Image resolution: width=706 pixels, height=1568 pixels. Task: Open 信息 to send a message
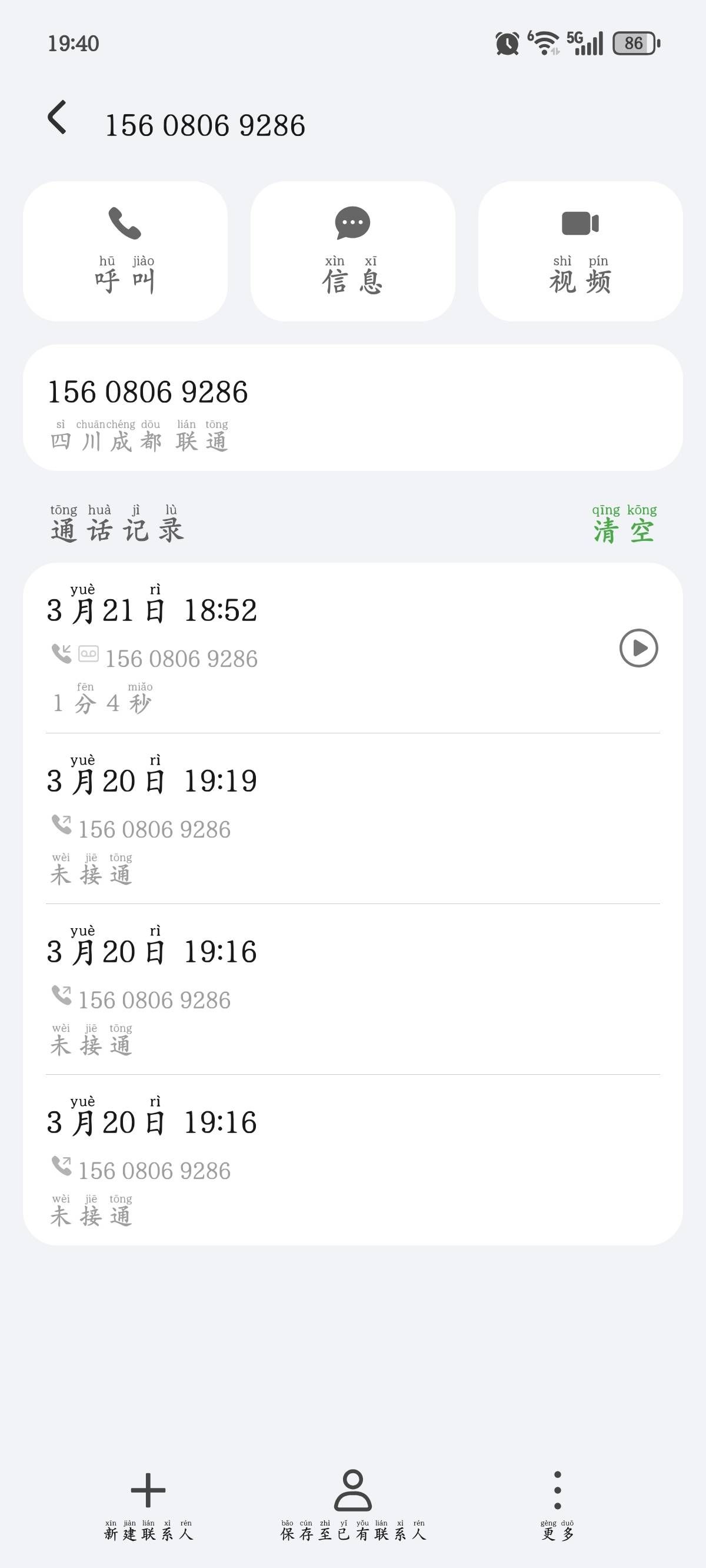[x=352, y=251]
